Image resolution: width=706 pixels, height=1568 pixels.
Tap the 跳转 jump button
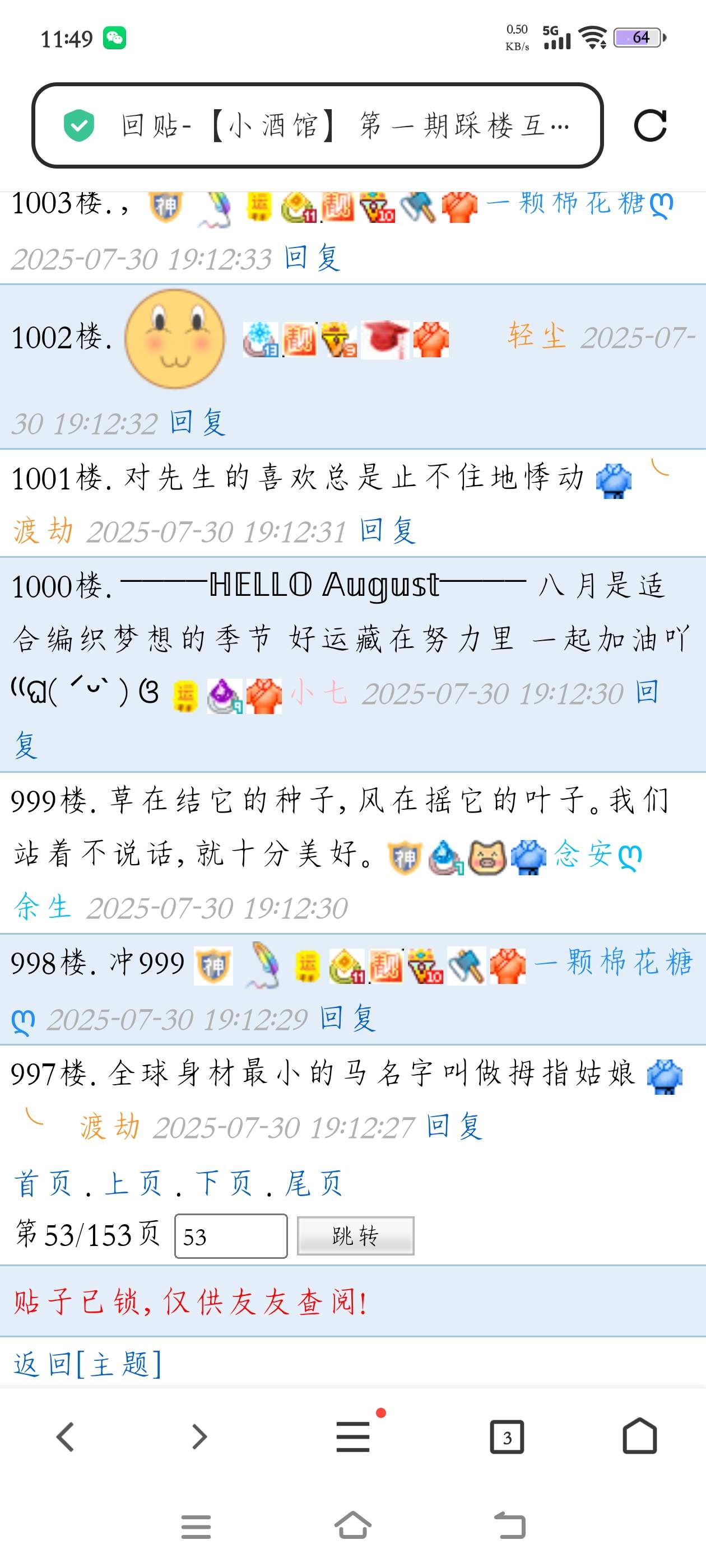point(355,1236)
